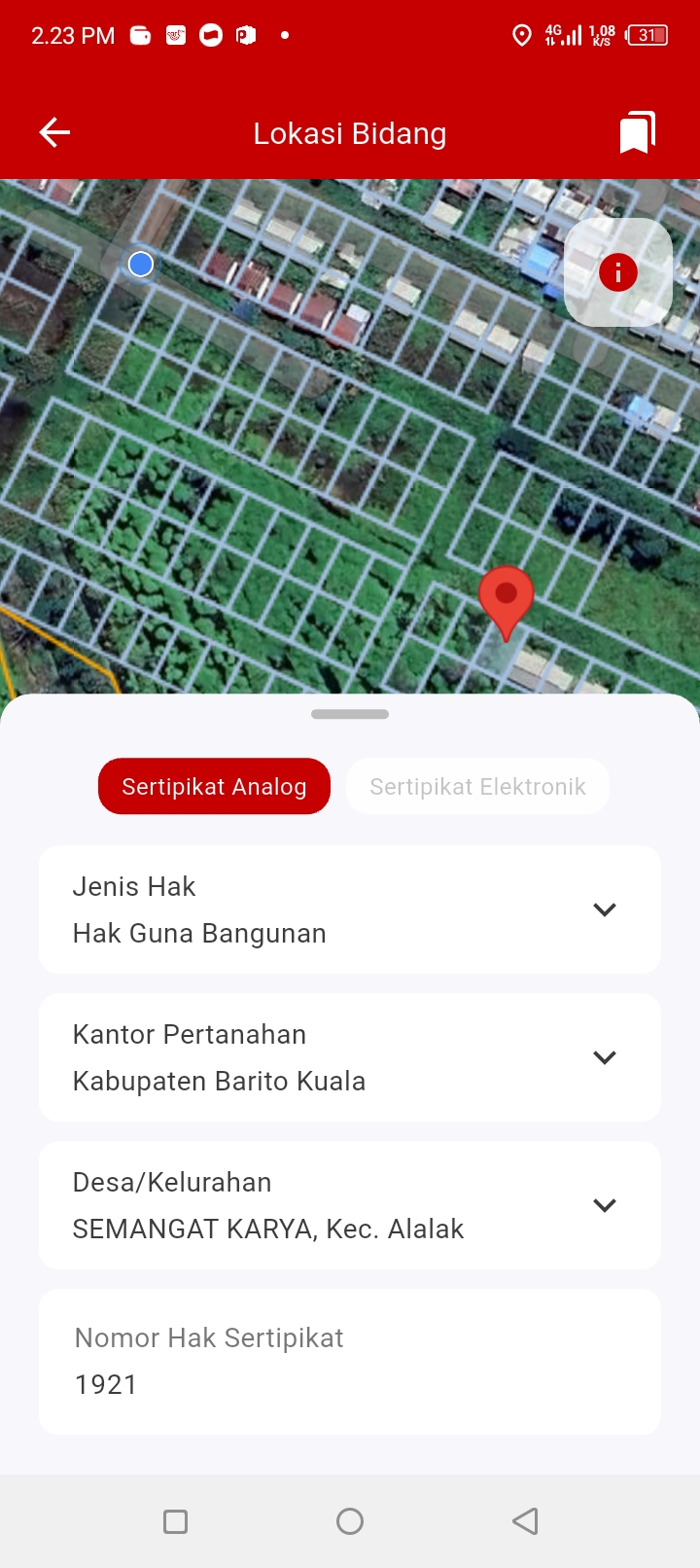Tap the Lokasi Bidang title bar
700x1568 pixels.
[350, 132]
